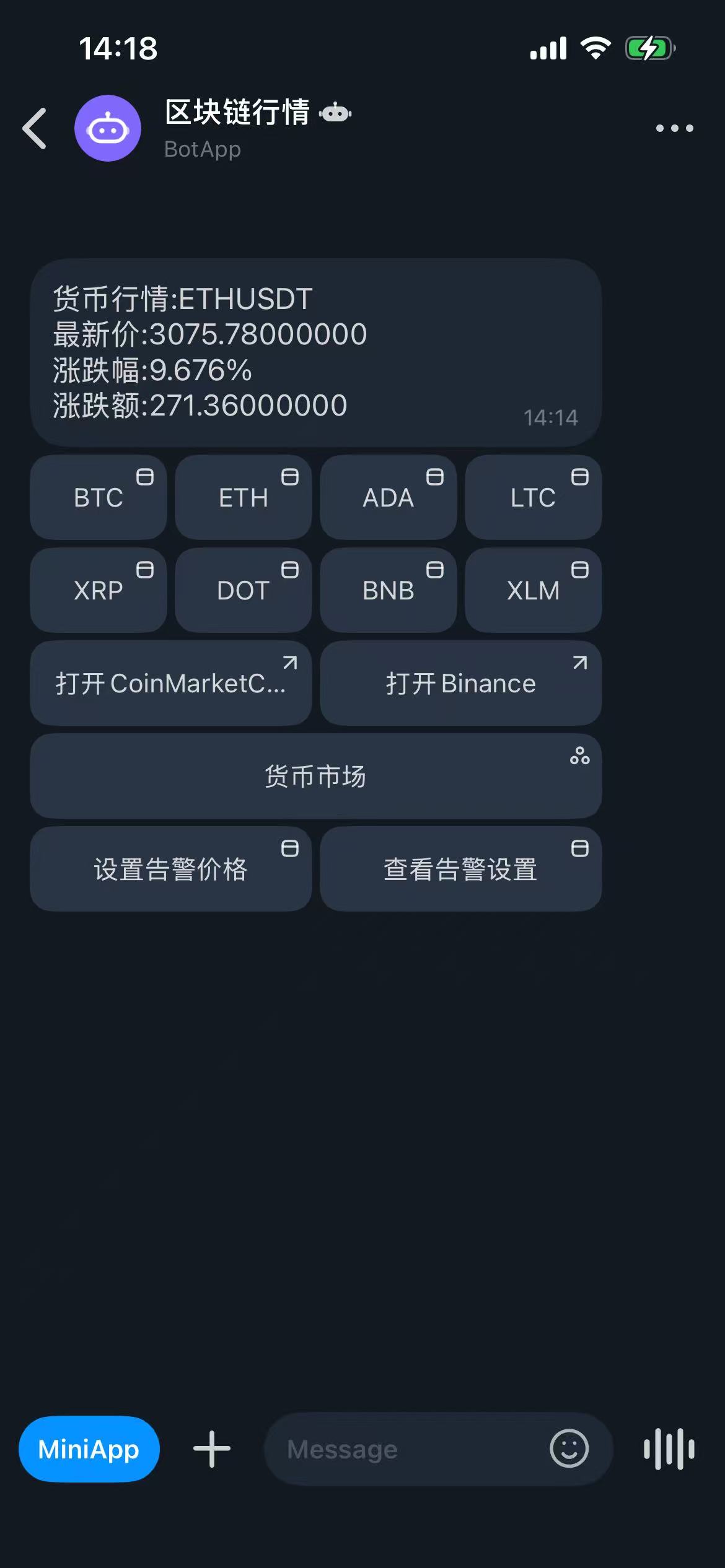Select the XRP market button

98,590
